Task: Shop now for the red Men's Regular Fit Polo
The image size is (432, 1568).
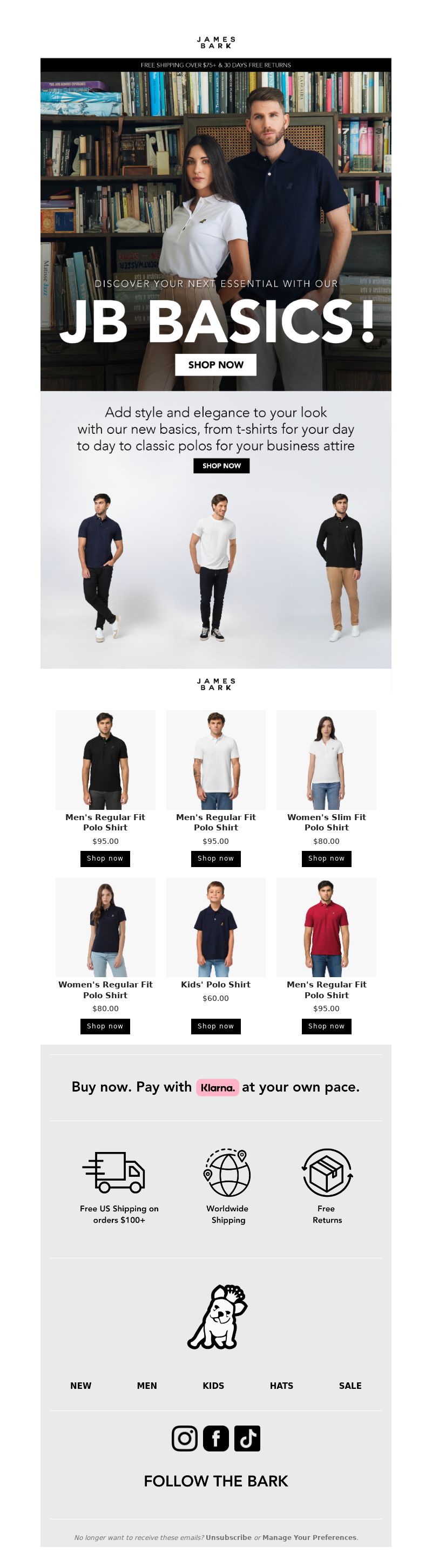Action: point(326,1026)
